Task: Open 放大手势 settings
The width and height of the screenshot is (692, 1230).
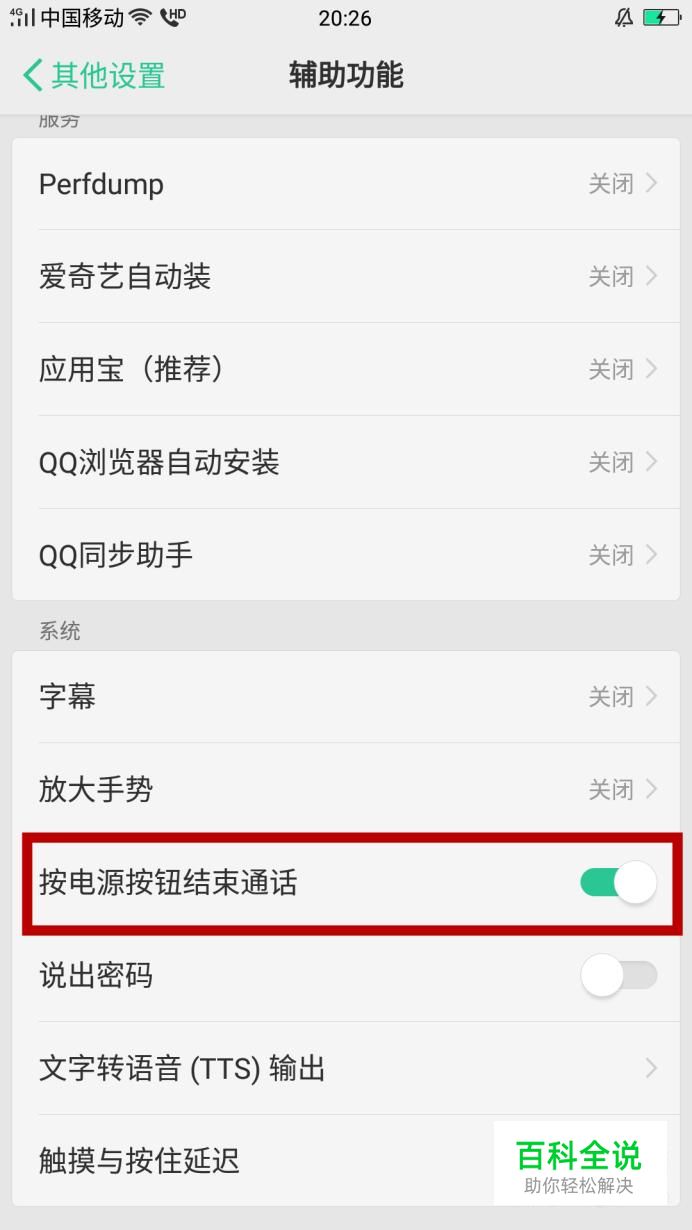Action: click(x=346, y=789)
